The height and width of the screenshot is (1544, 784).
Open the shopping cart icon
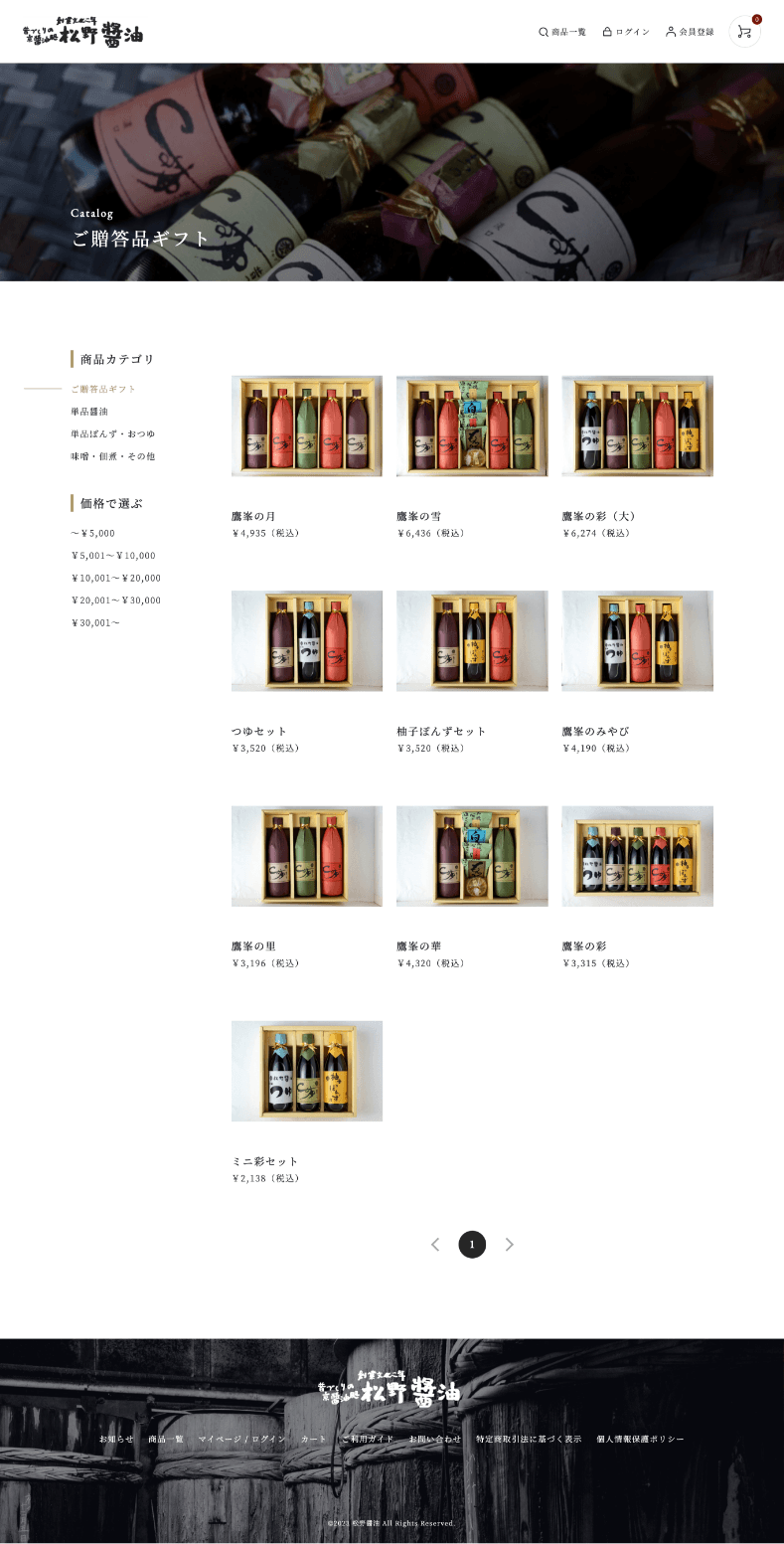point(744,32)
